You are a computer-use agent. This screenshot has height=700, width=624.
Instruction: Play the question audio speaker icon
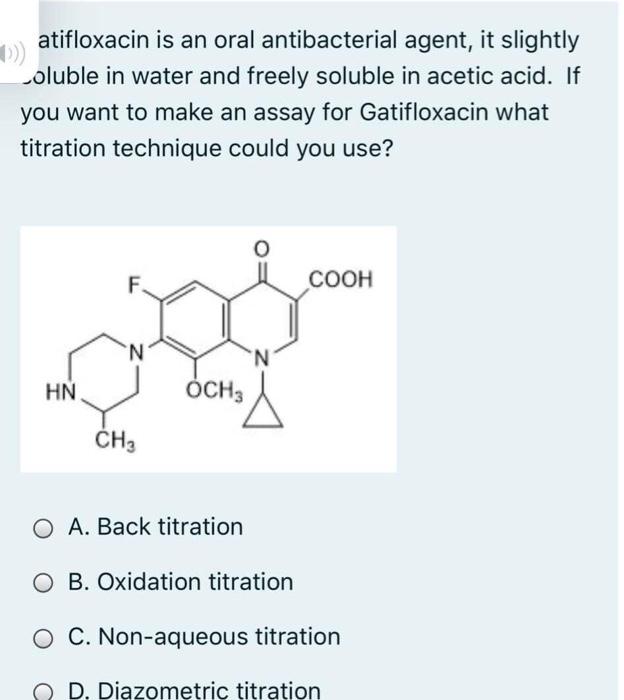[x=13, y=50]
